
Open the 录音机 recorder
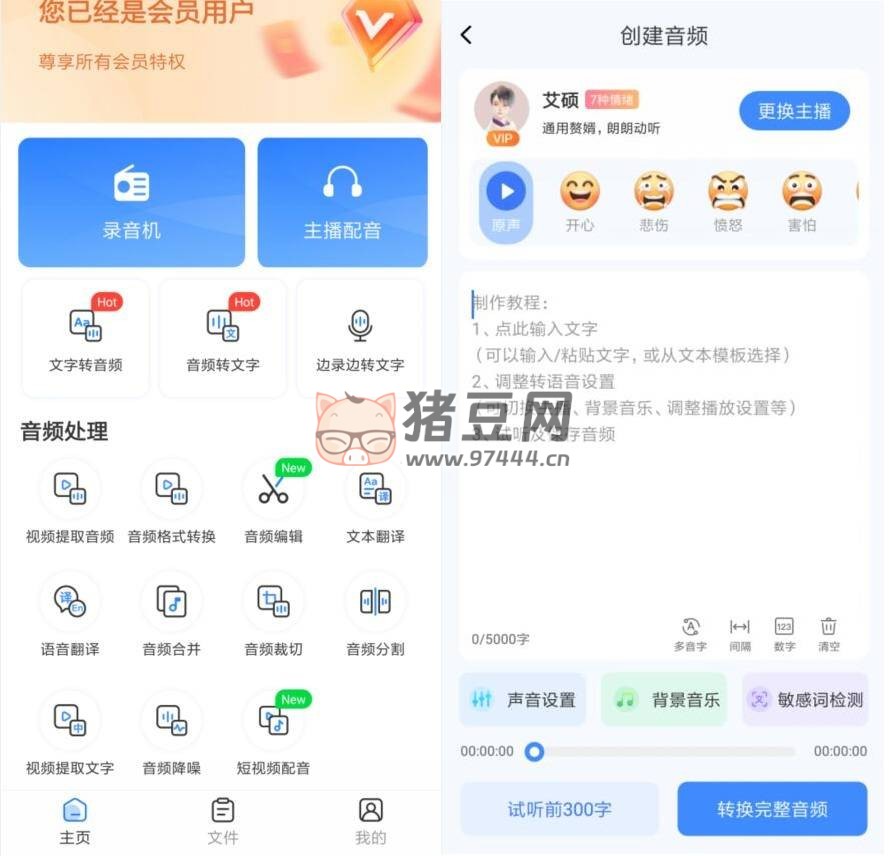pyautogui.click(x=131, y=202)
